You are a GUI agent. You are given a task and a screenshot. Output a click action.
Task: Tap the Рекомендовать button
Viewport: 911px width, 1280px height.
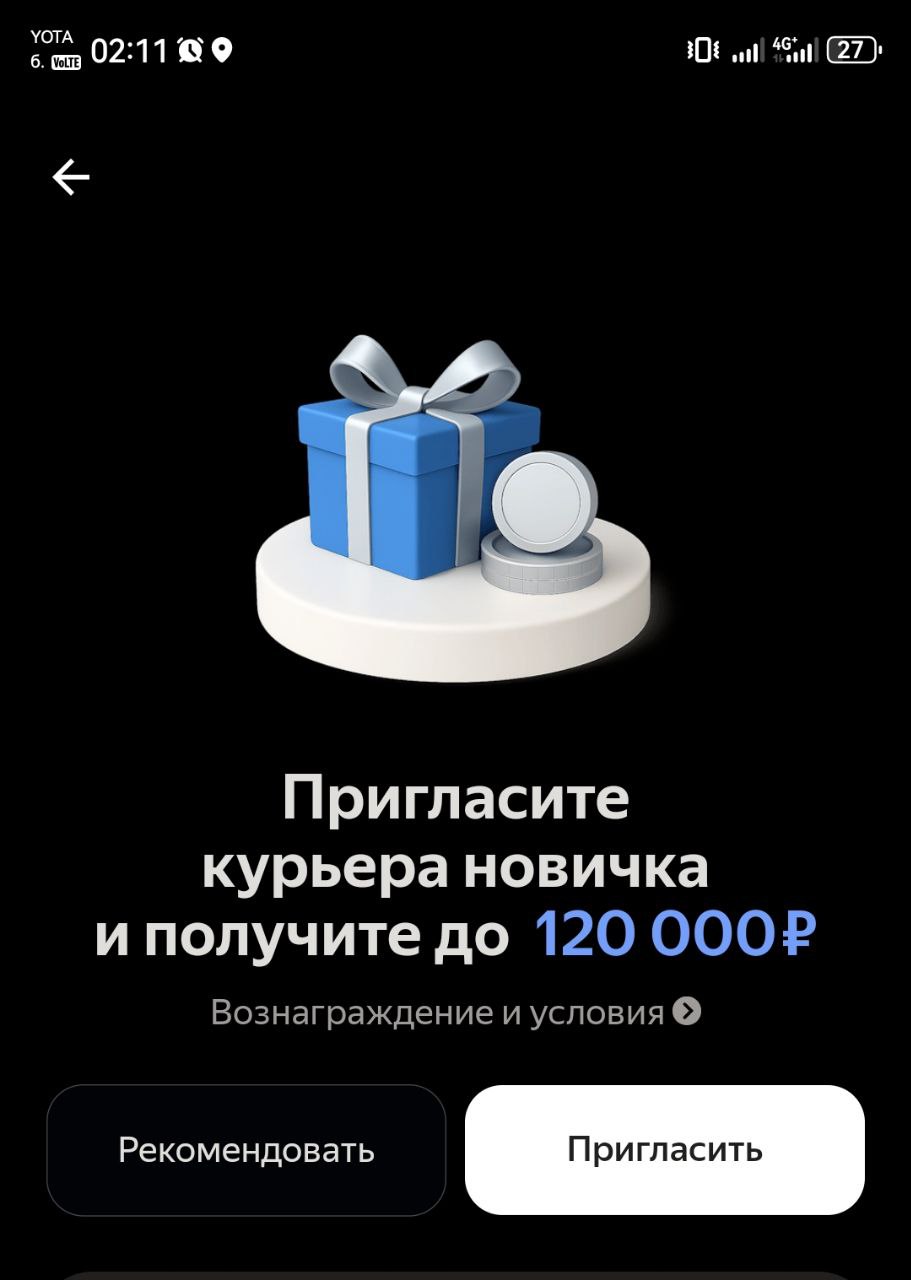click(x=246, y=1150)
